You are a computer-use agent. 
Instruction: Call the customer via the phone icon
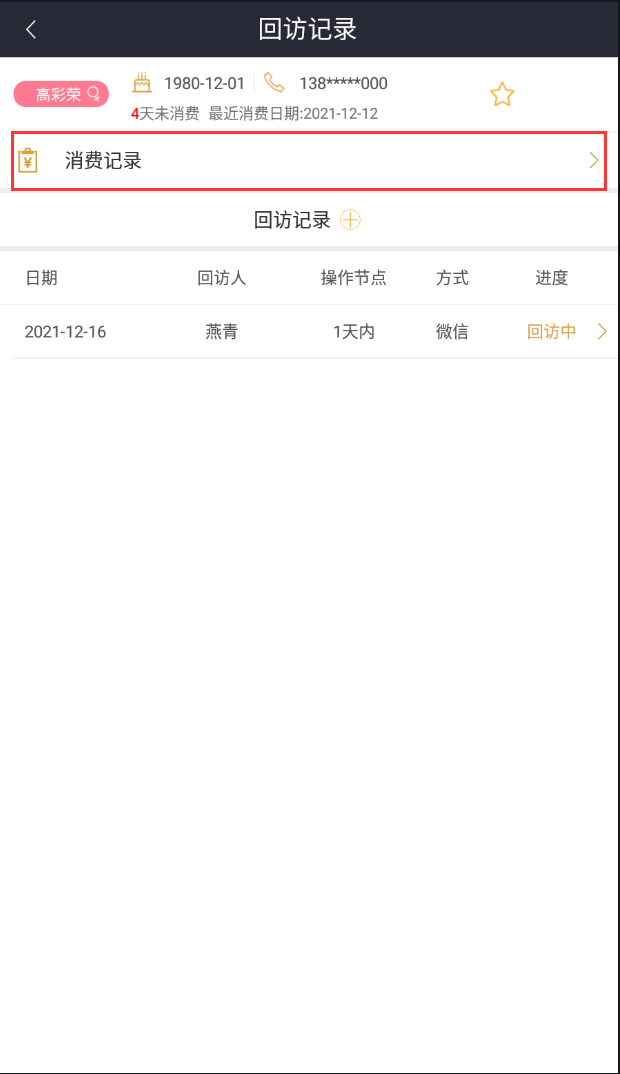[x=274, y=83]
